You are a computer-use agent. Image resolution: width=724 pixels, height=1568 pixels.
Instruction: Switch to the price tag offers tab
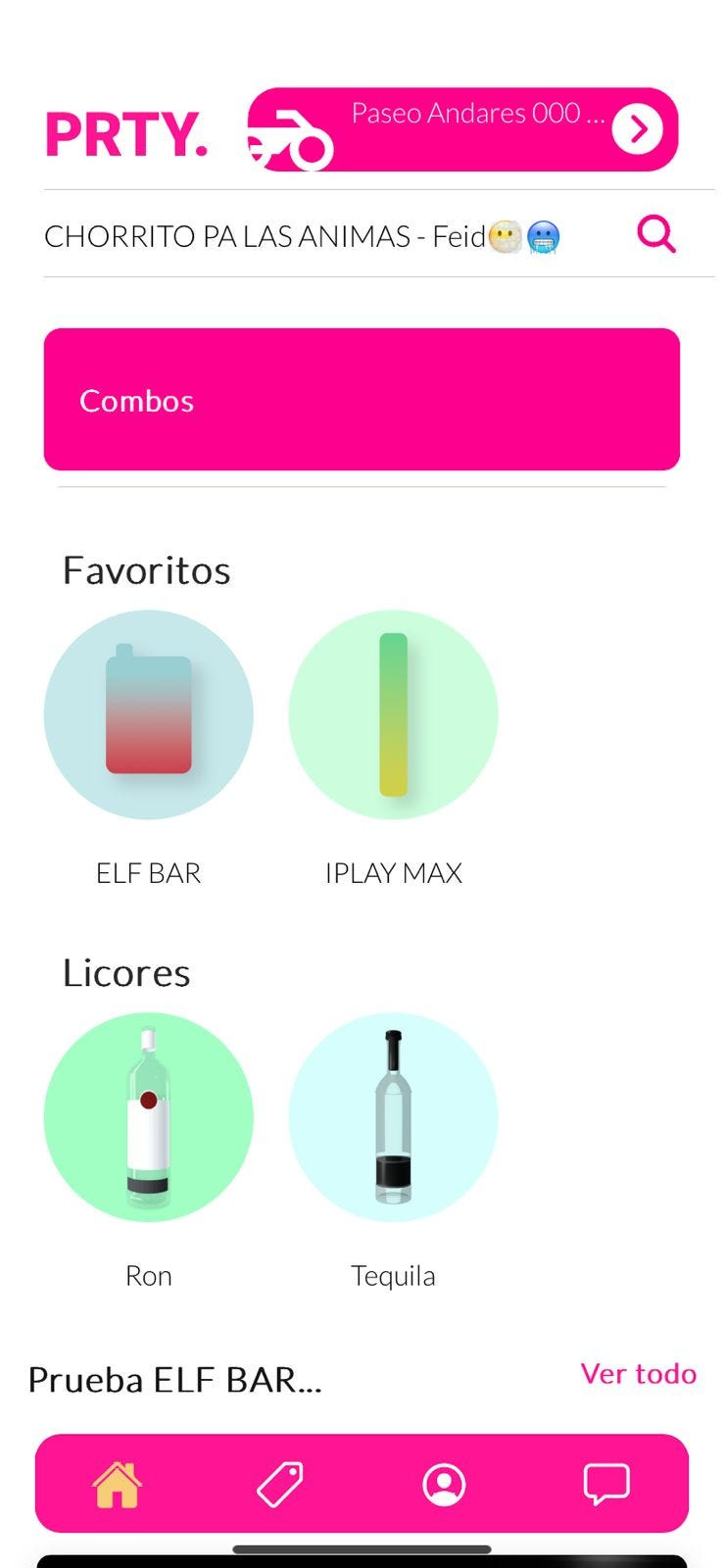point(280,1484)
